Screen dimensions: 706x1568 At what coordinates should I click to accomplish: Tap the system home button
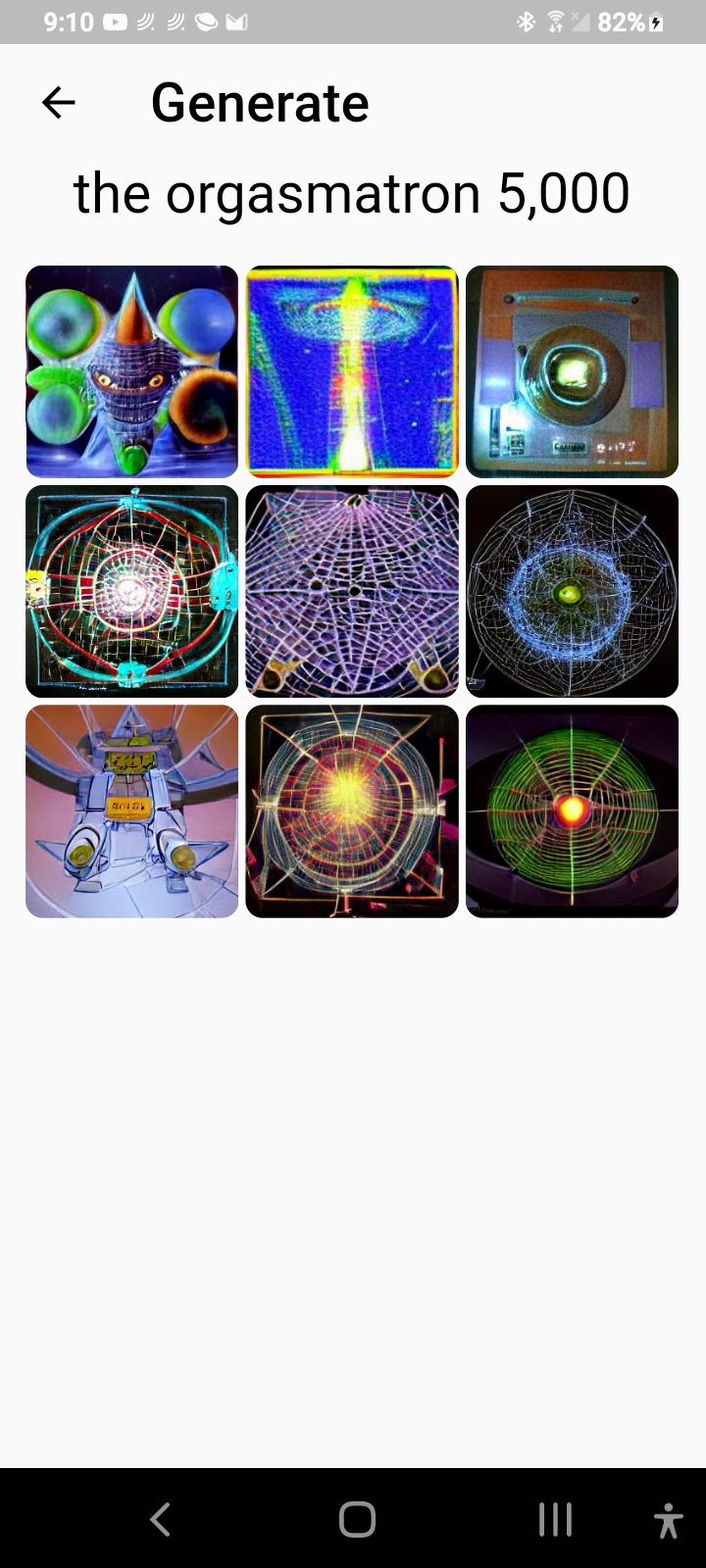click(357, 1520)
